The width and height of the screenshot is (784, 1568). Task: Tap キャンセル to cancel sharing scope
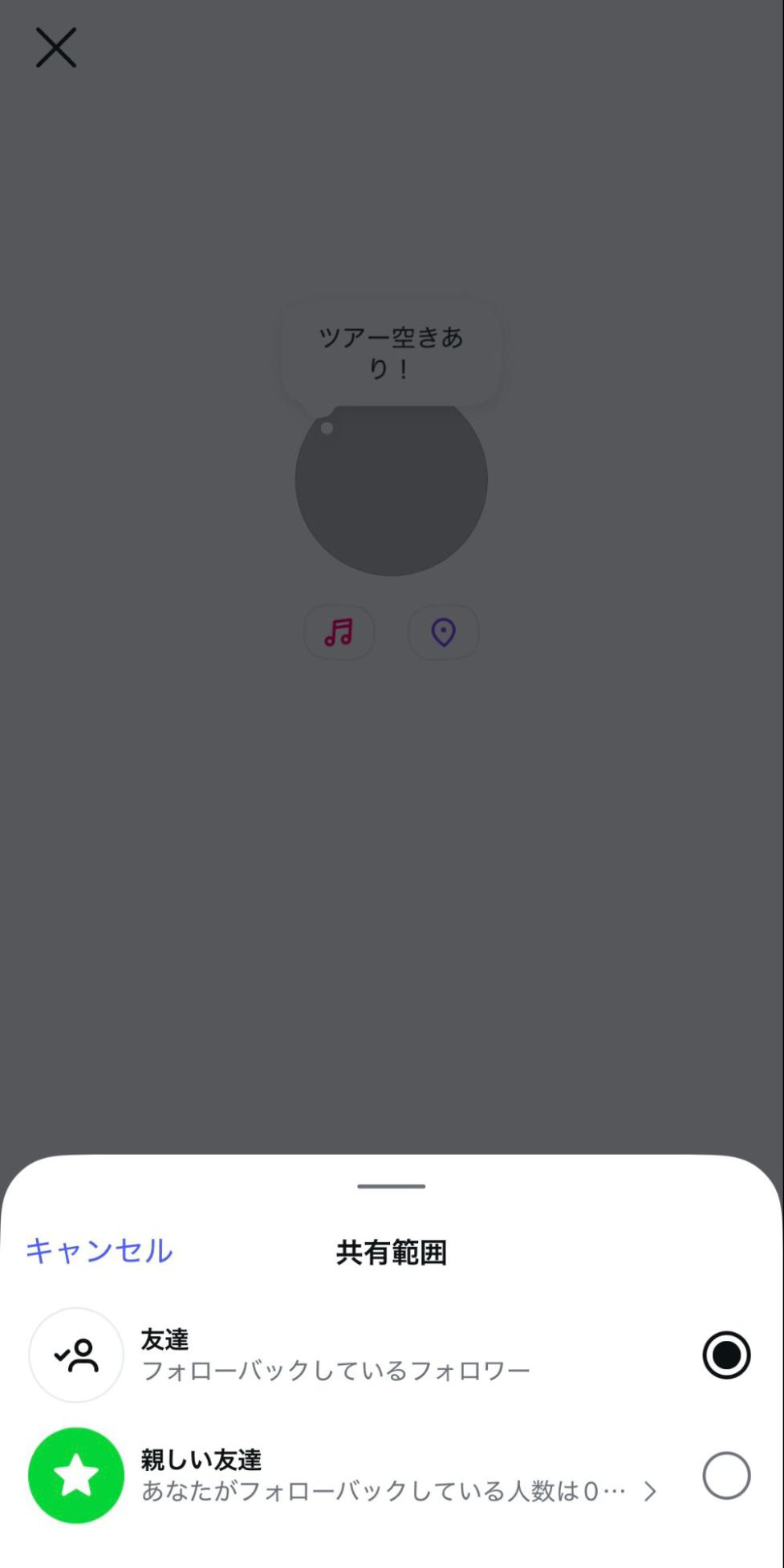(99, 1251)
